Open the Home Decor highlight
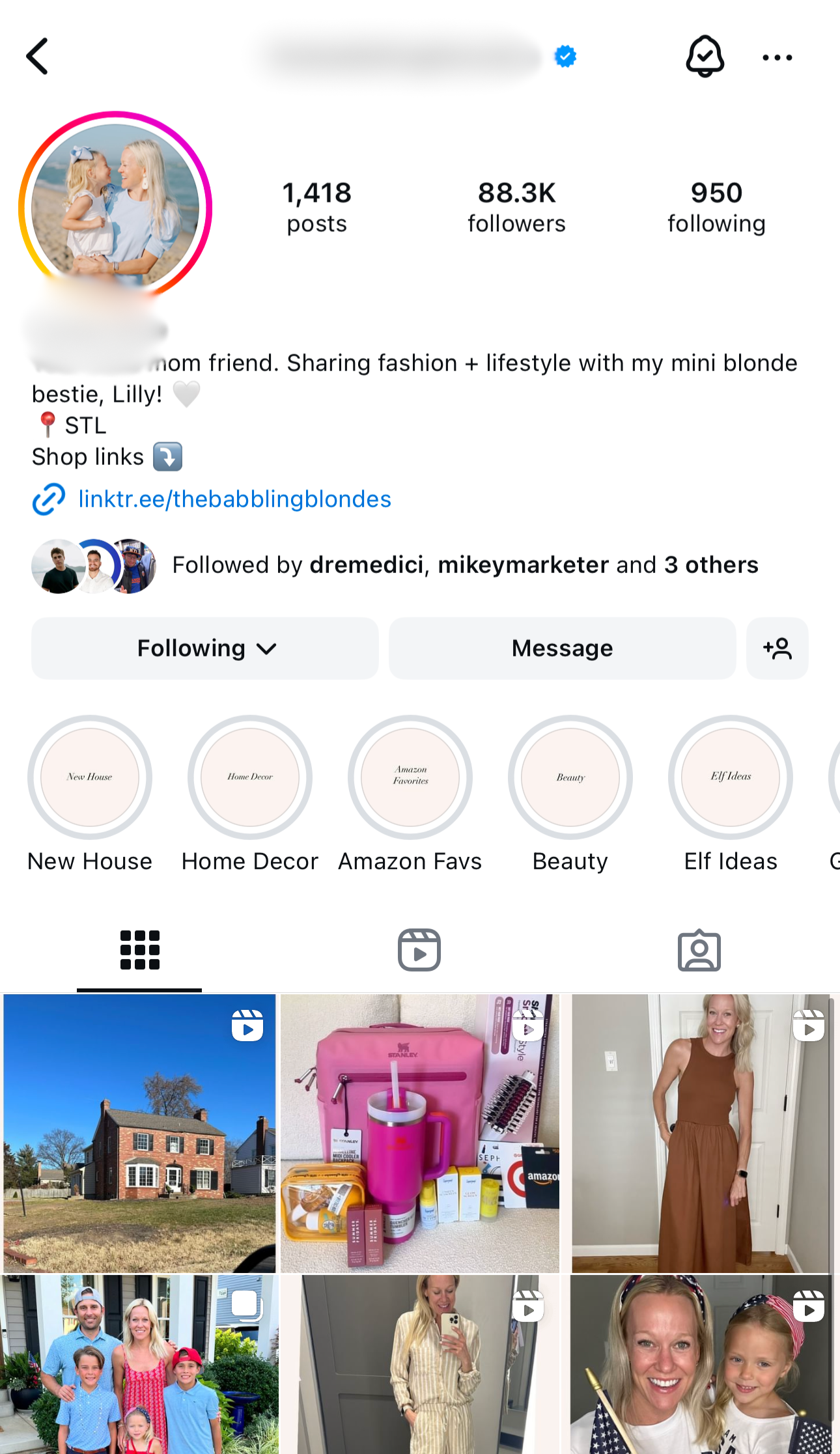The image size is (840, 1454). [x=250, y=777]
